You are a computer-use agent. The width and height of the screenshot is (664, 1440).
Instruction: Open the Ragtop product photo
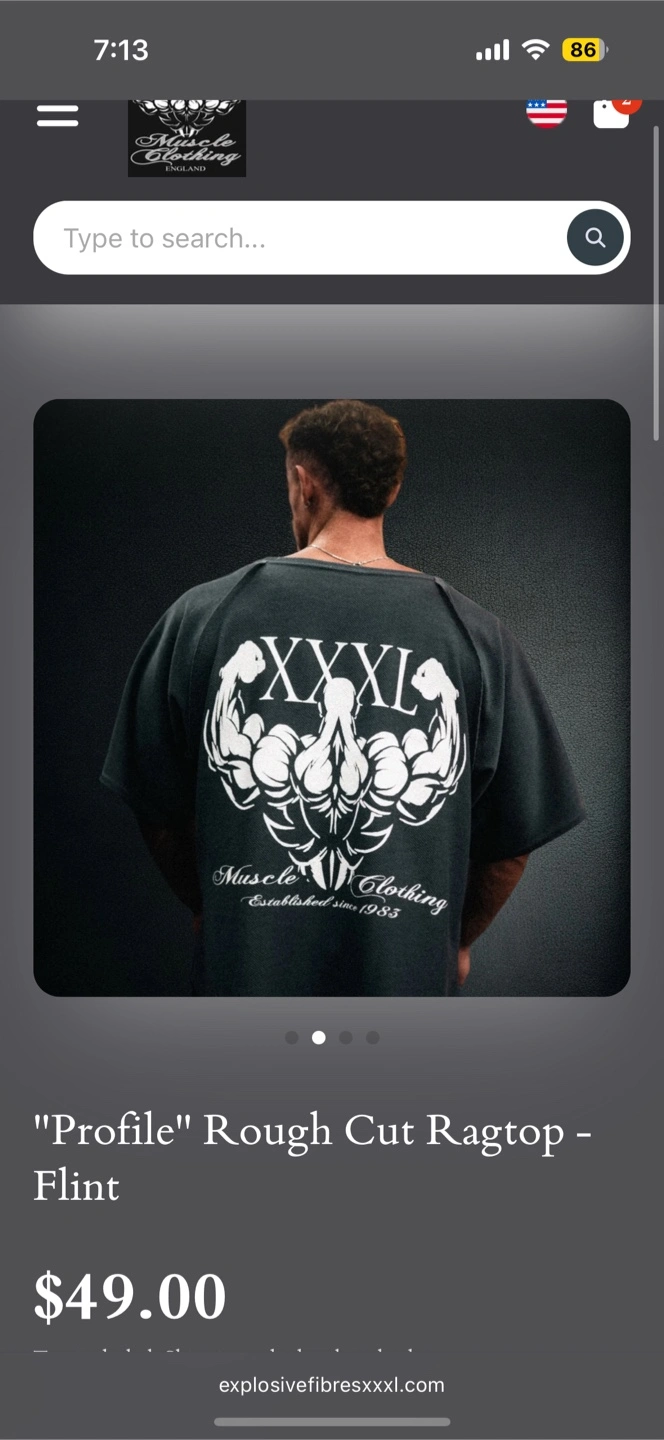click(332, 697)
